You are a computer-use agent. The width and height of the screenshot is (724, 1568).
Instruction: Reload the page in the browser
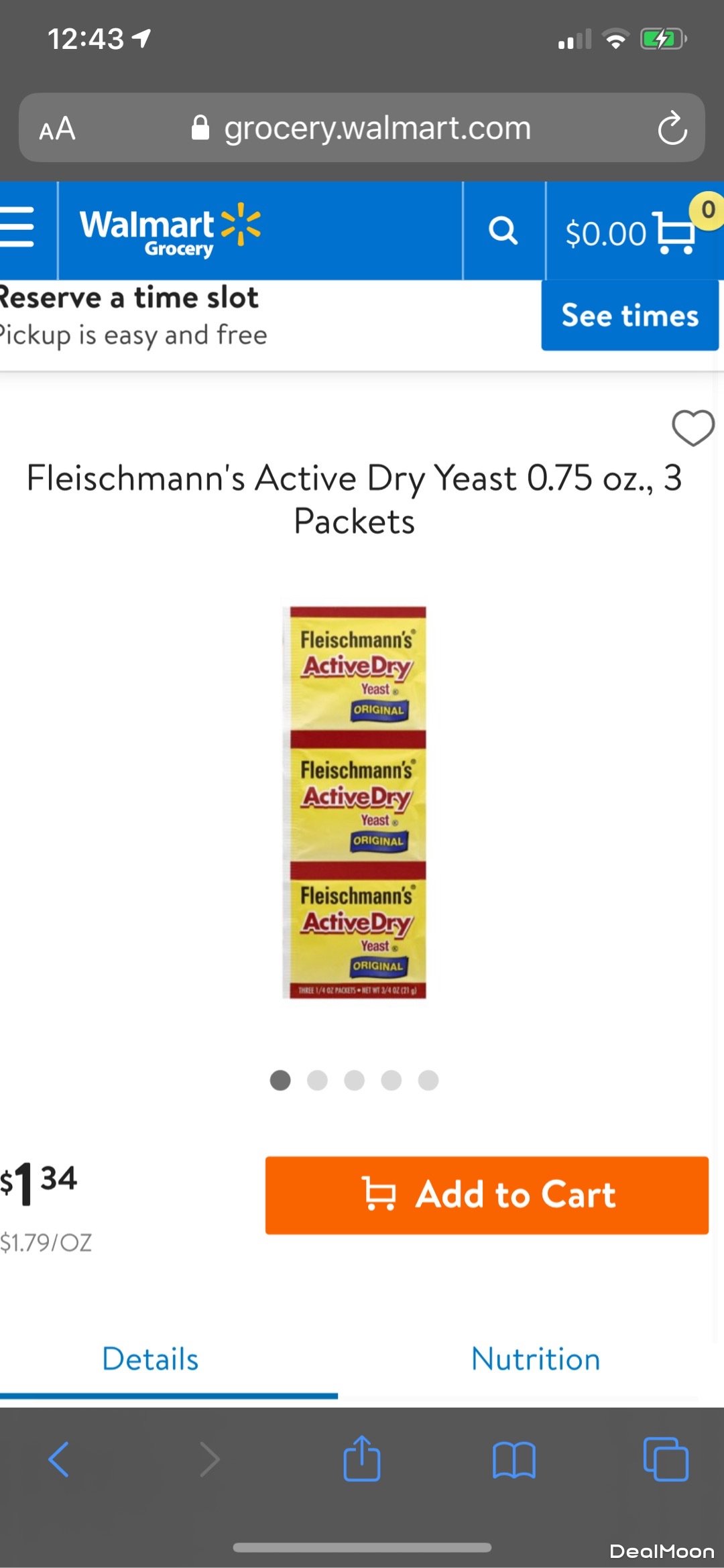click(672, 128)
